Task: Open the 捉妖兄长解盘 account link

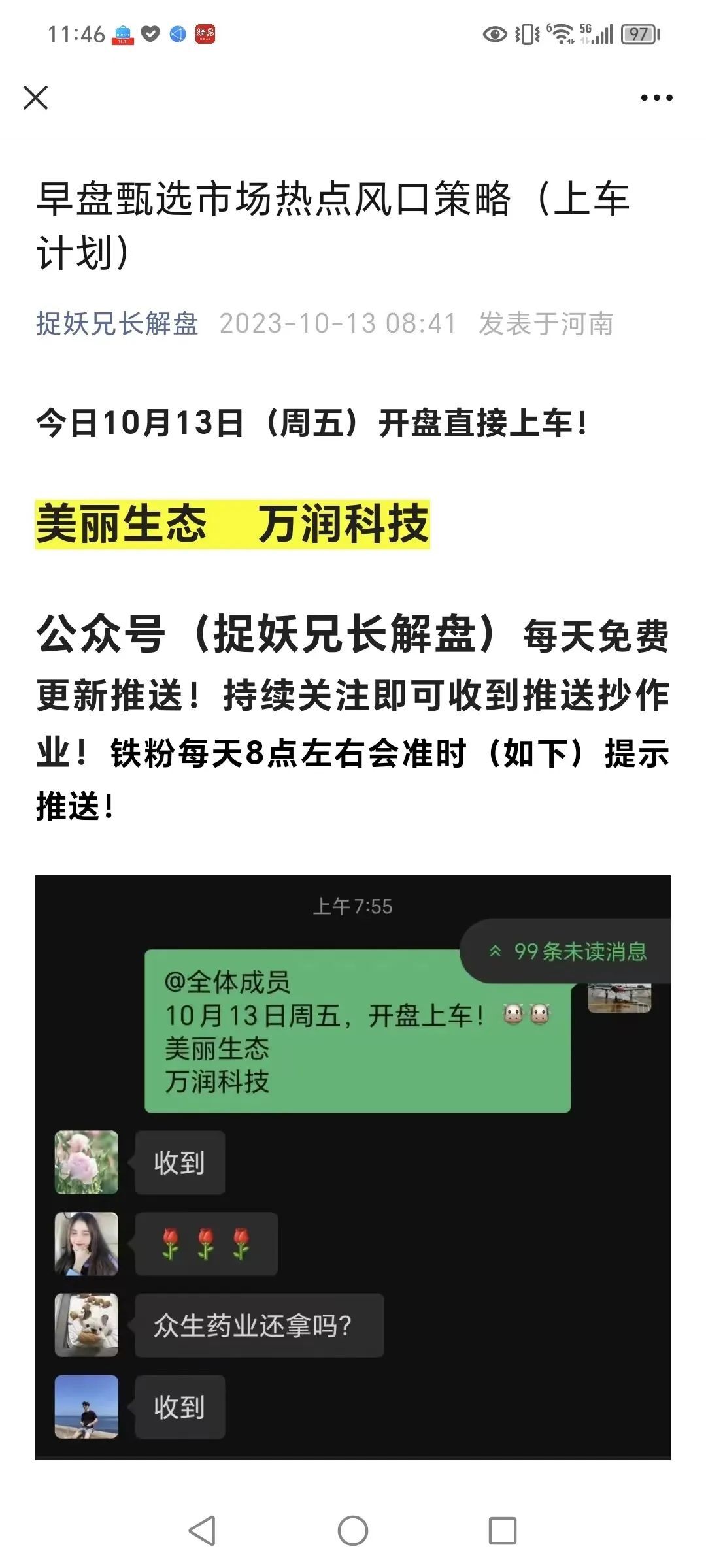Action: [117, 323]
